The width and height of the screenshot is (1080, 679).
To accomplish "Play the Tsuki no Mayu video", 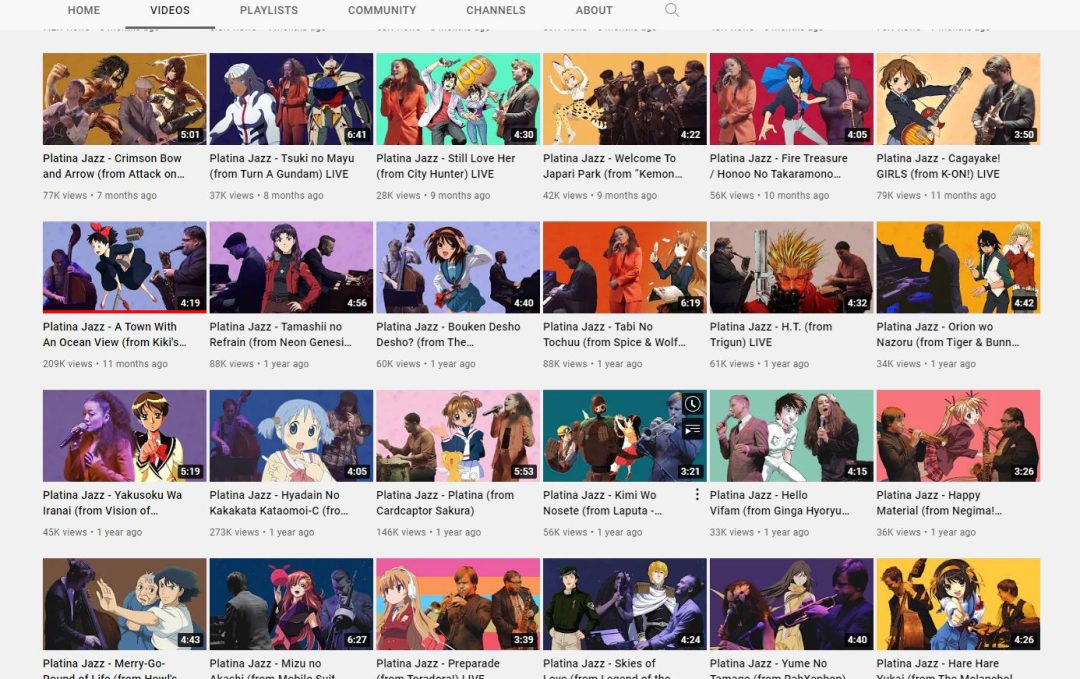I will click(291, 99).
